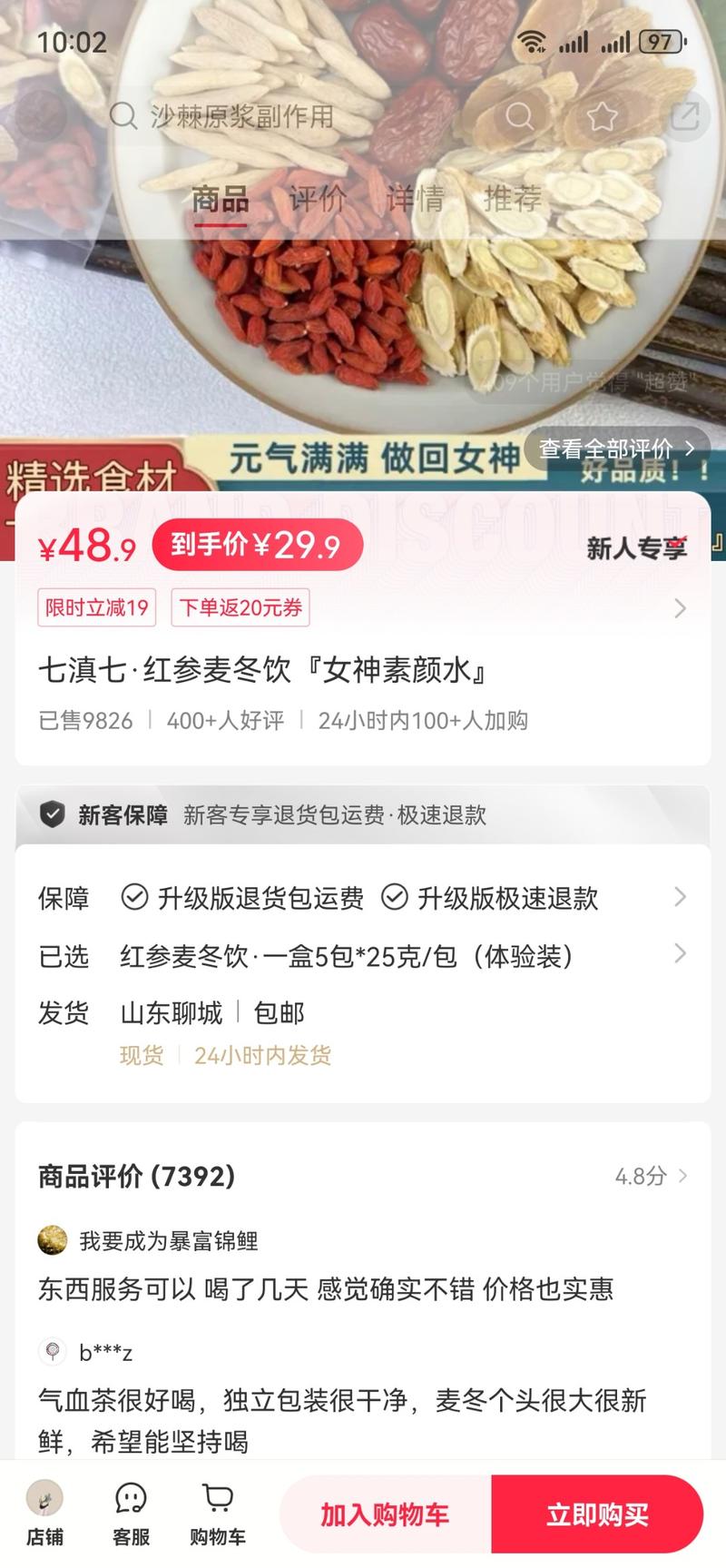
Task: Switch to the 详情 tab
Action: point(415,197)
